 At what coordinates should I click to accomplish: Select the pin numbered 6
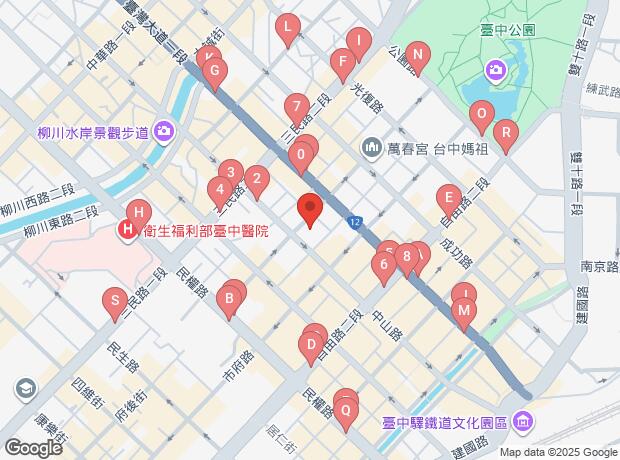[x=381, y=266]
